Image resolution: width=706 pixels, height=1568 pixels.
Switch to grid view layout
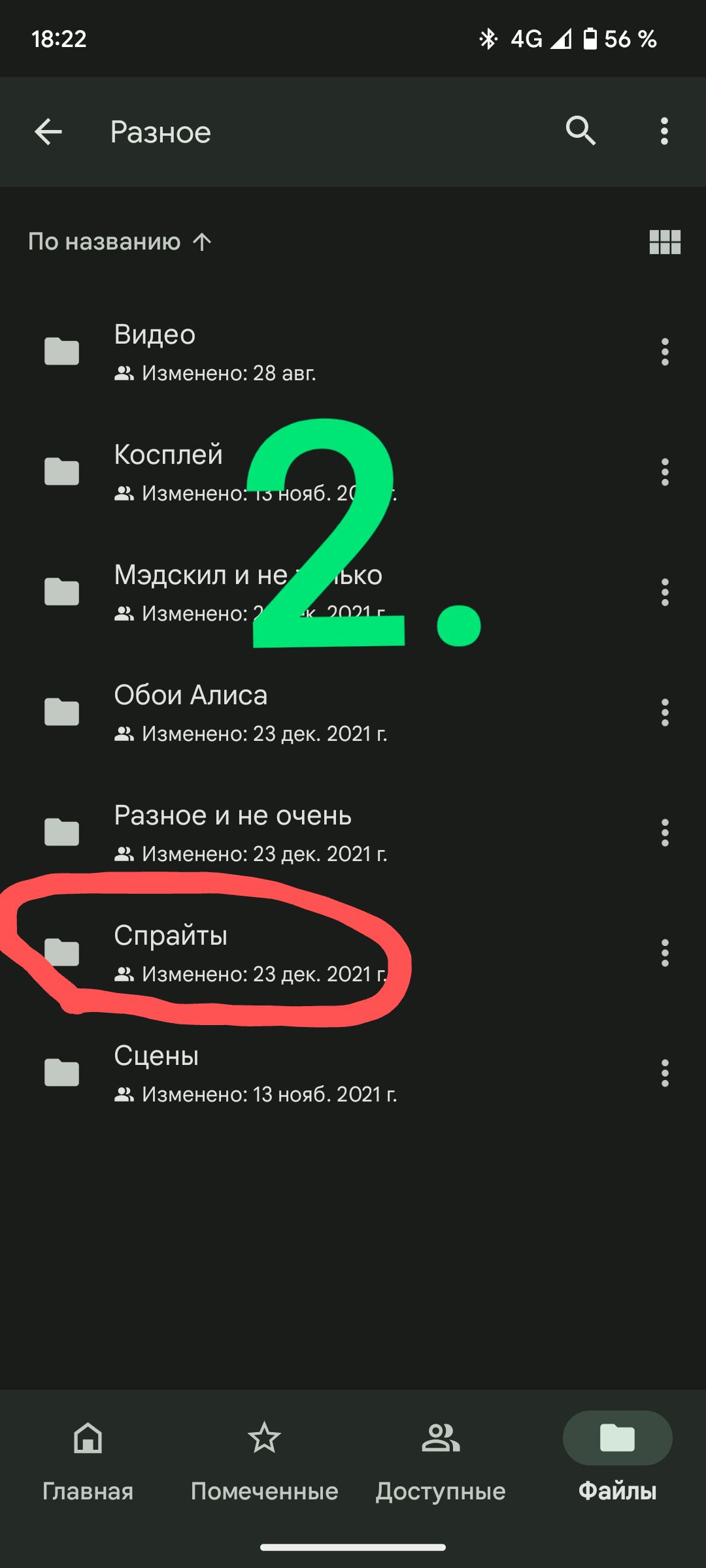coord(664,242)
